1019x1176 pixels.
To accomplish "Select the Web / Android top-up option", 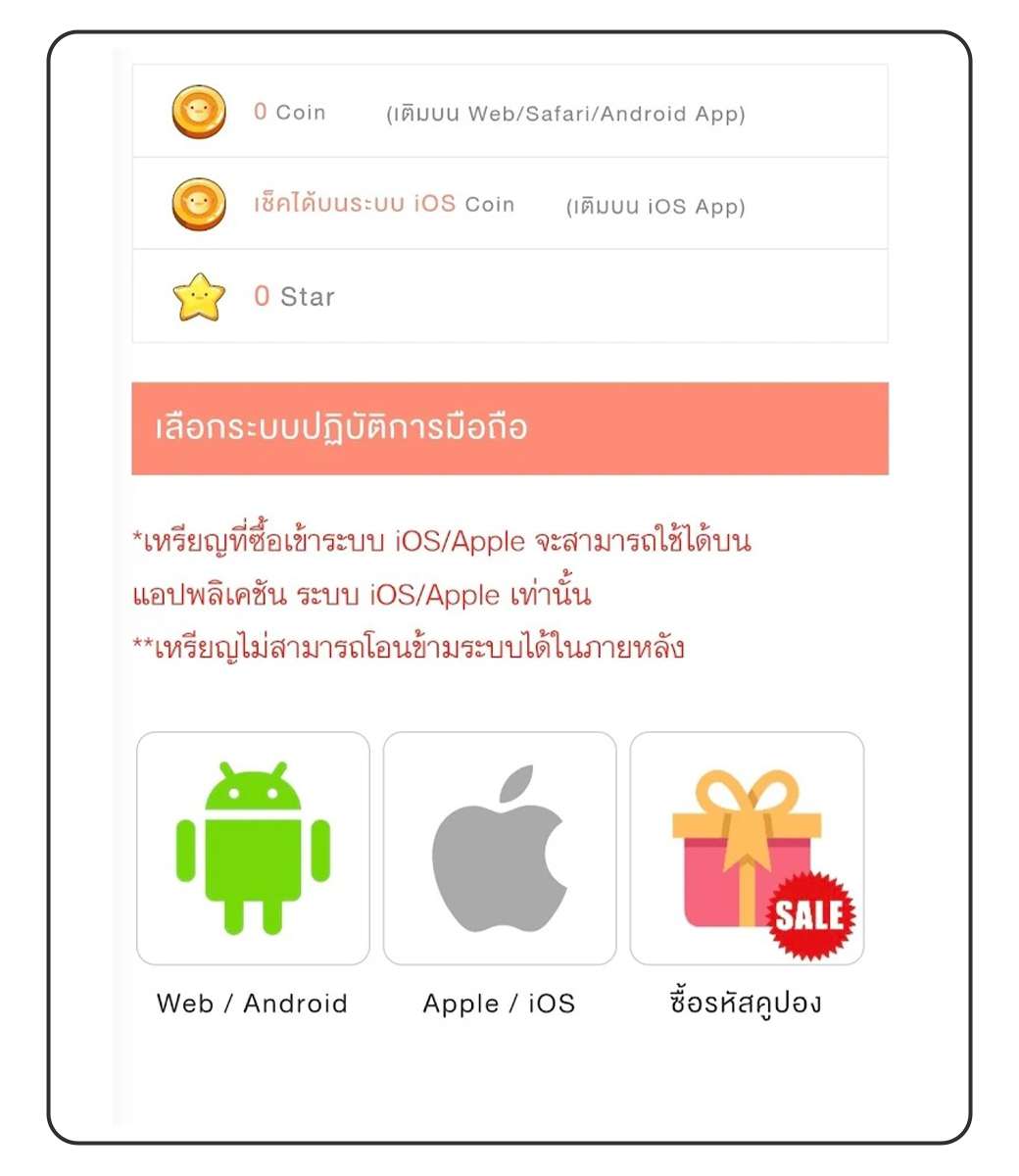I will [253, 849].
